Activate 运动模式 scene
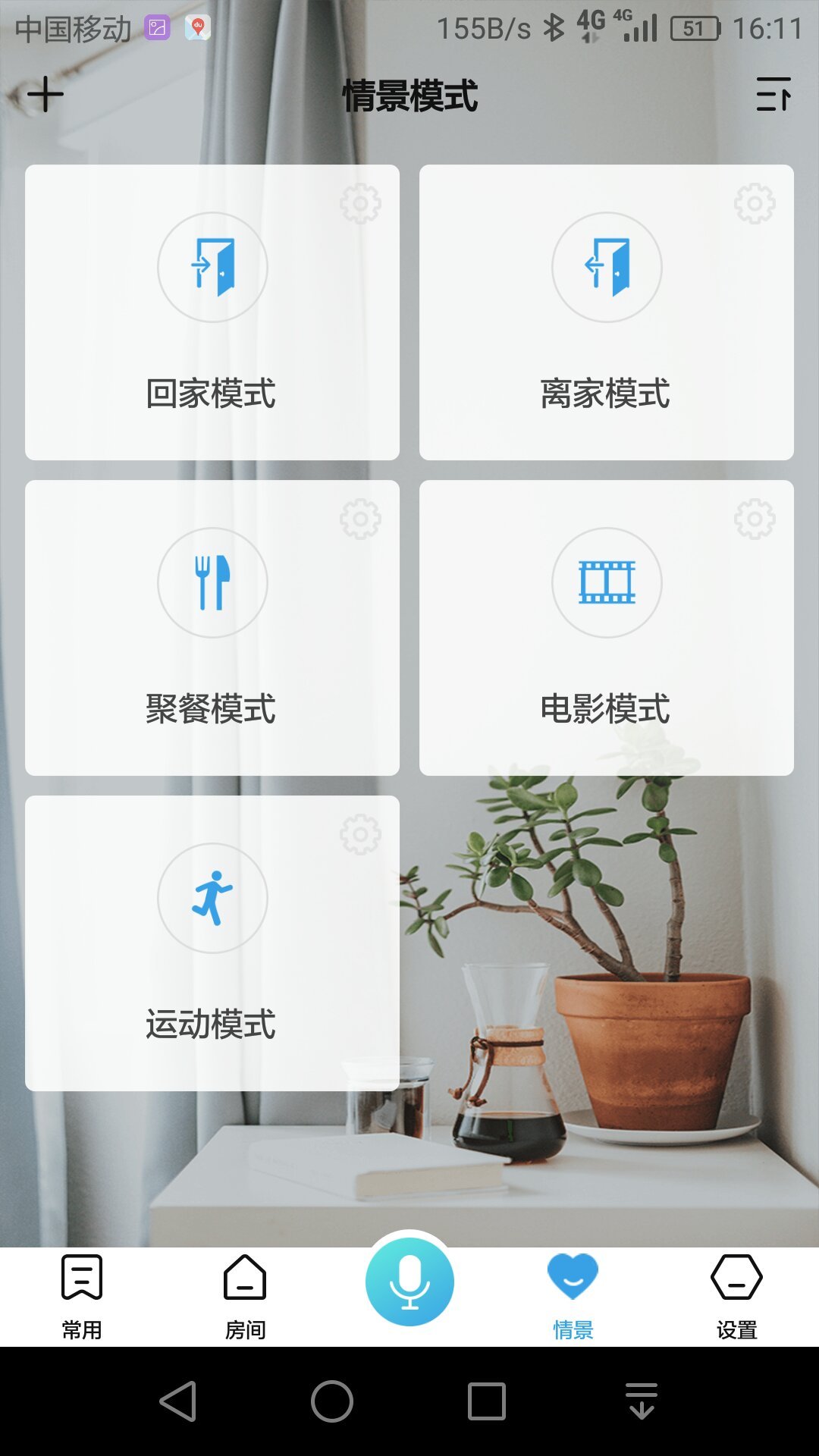 point(212,943)
